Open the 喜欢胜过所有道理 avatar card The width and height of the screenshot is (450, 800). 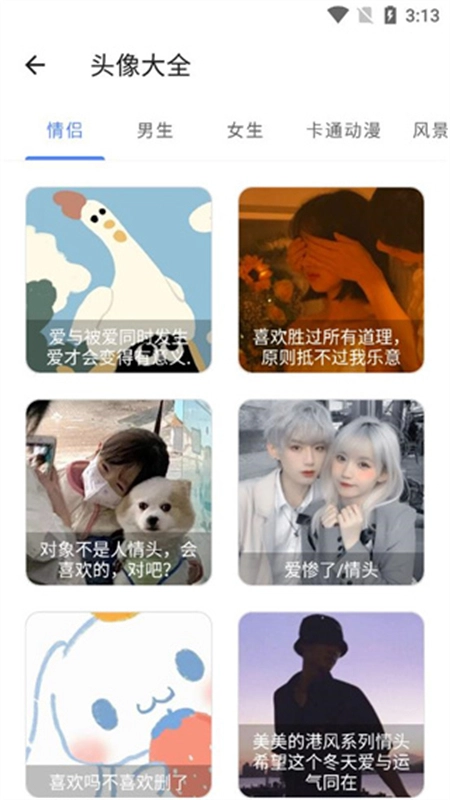click(331, 280)
